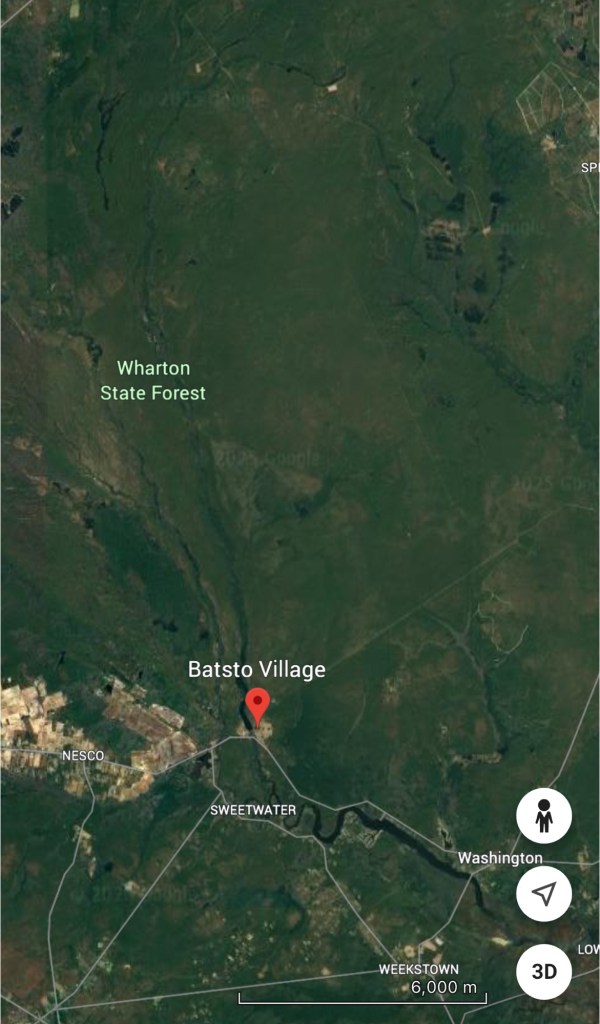Image resolution: width=600 pixels, height=1024 pixels.
Task: Open Street View pegman
Action: click(544, 816)
